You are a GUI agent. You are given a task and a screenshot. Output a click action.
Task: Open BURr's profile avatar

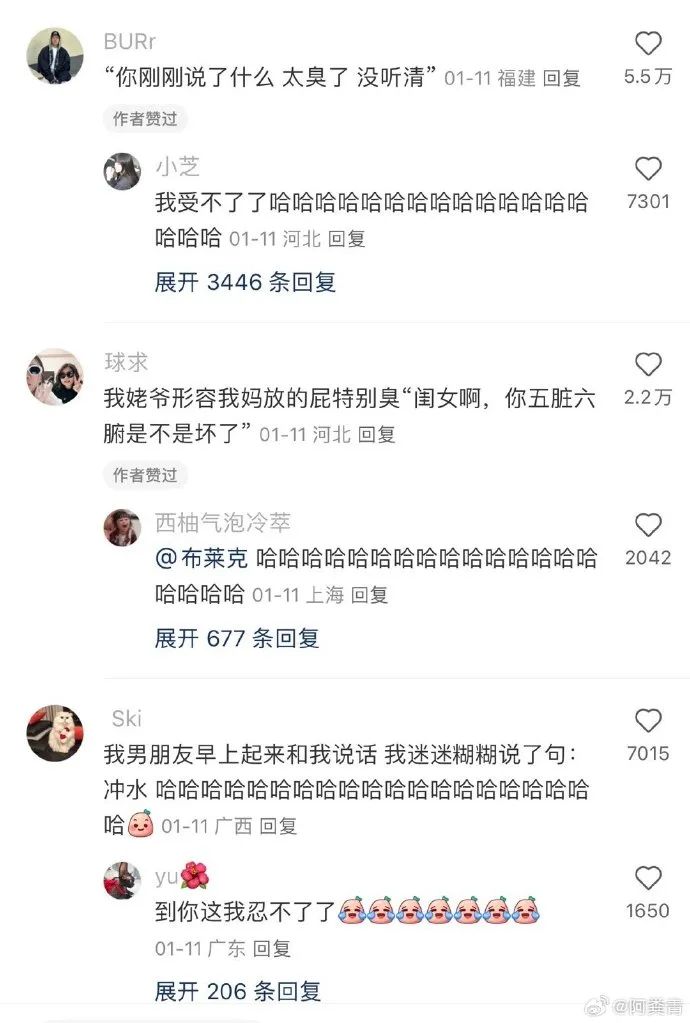click(54, 55)
